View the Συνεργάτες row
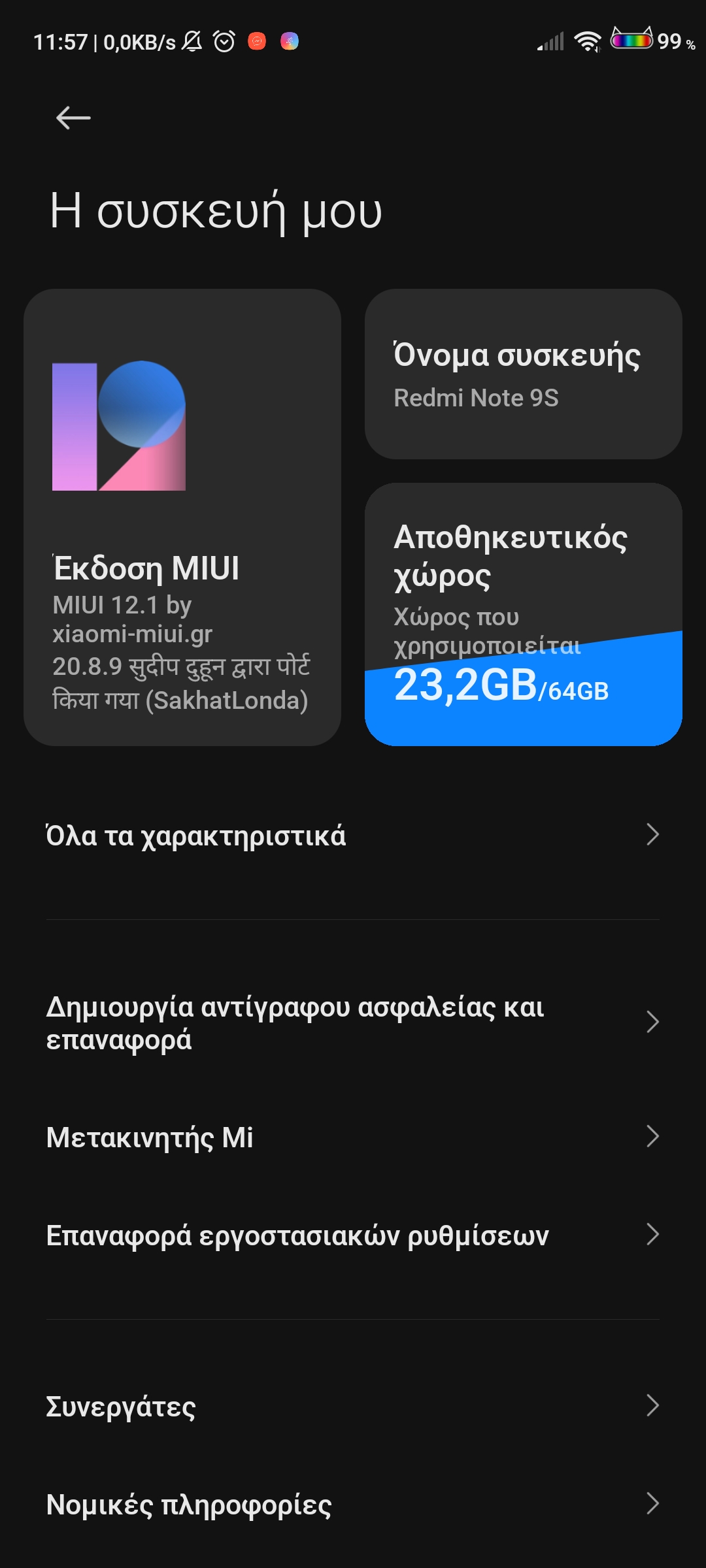The width and height of the screenshot is (706, 1568). pos(353,1406)
